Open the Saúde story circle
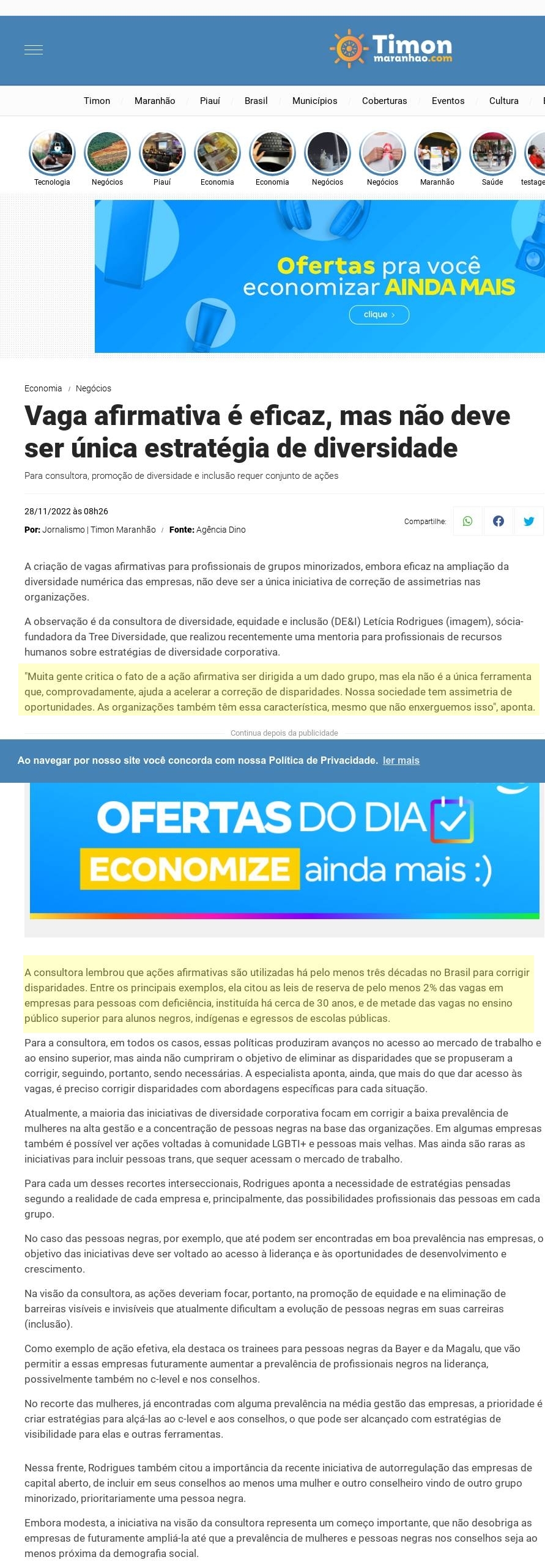This screenshot has width=545, height=1568. coord(492,153)
